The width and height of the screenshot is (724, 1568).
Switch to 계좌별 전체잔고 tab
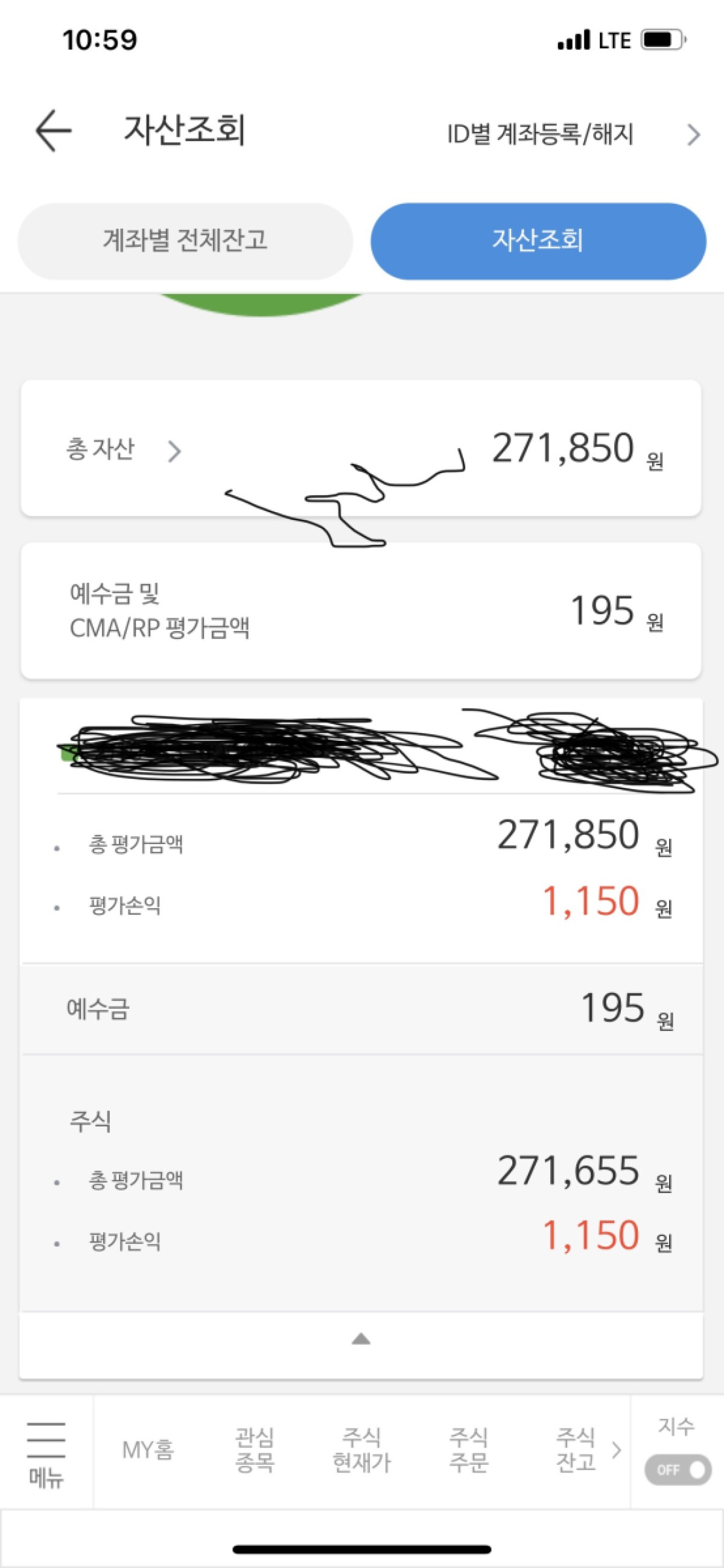click(185, 241)
